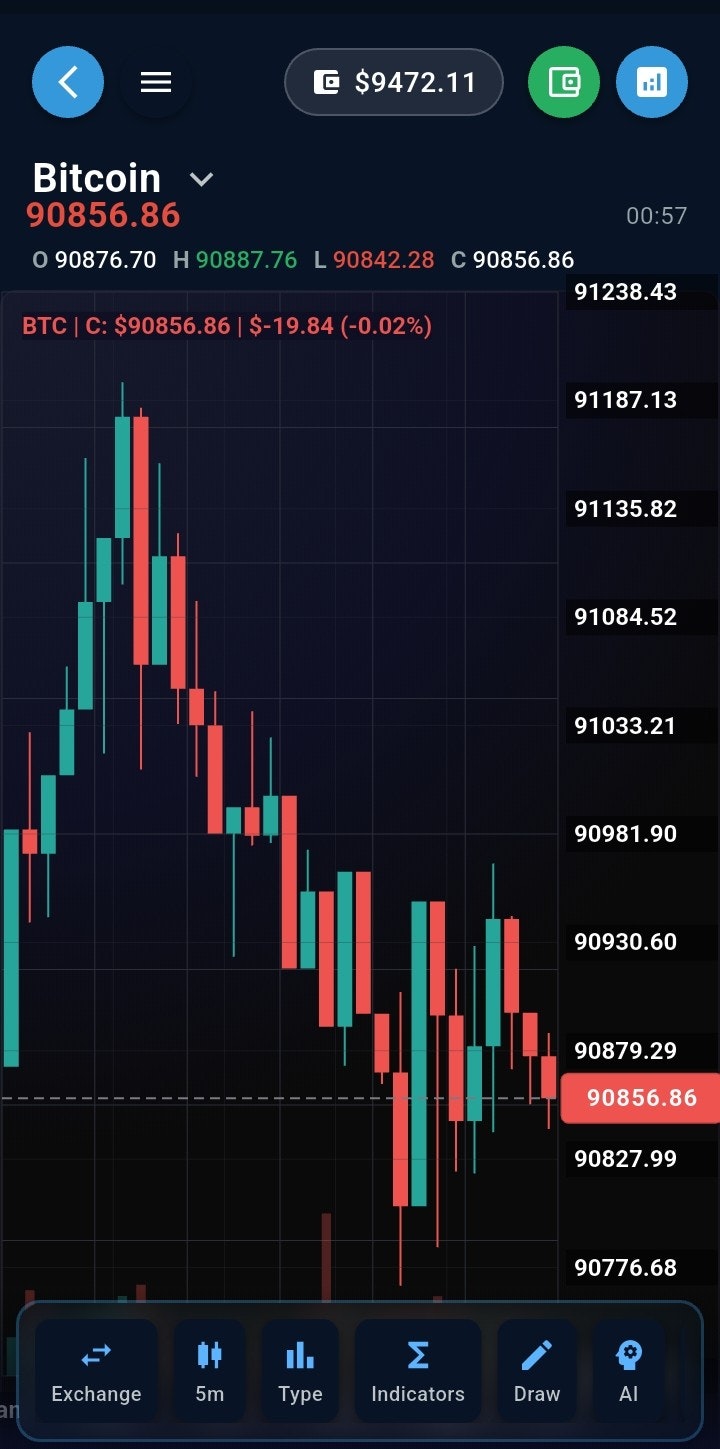
Task: Tap the red current price tag on axis
Action: coord(640,1097)
